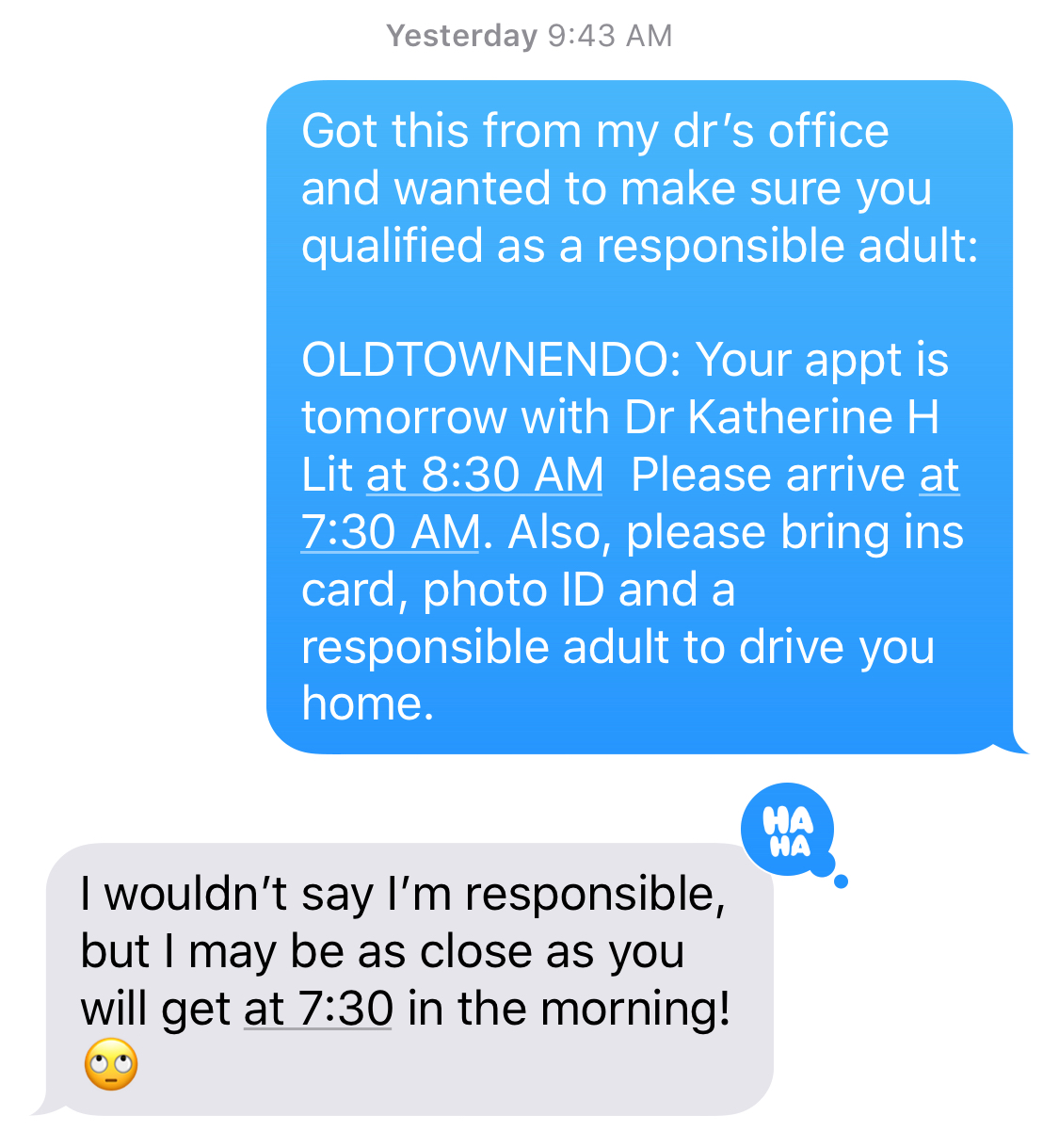Open 'at 7:30' link in the gray reply
Viewport: 1059px width, 1148px height.
point(318,1010)
